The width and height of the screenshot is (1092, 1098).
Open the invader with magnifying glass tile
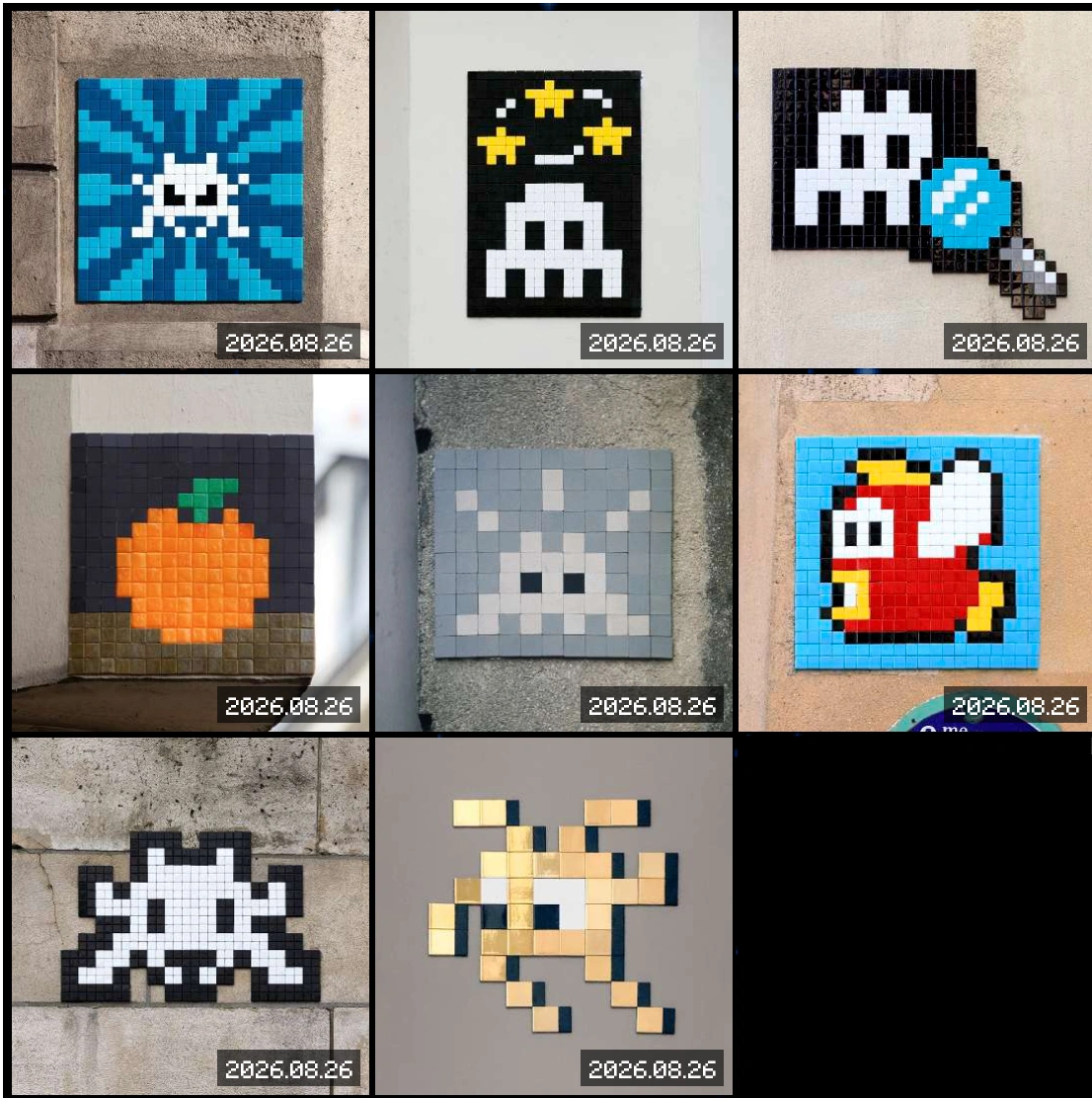[915, 189]
